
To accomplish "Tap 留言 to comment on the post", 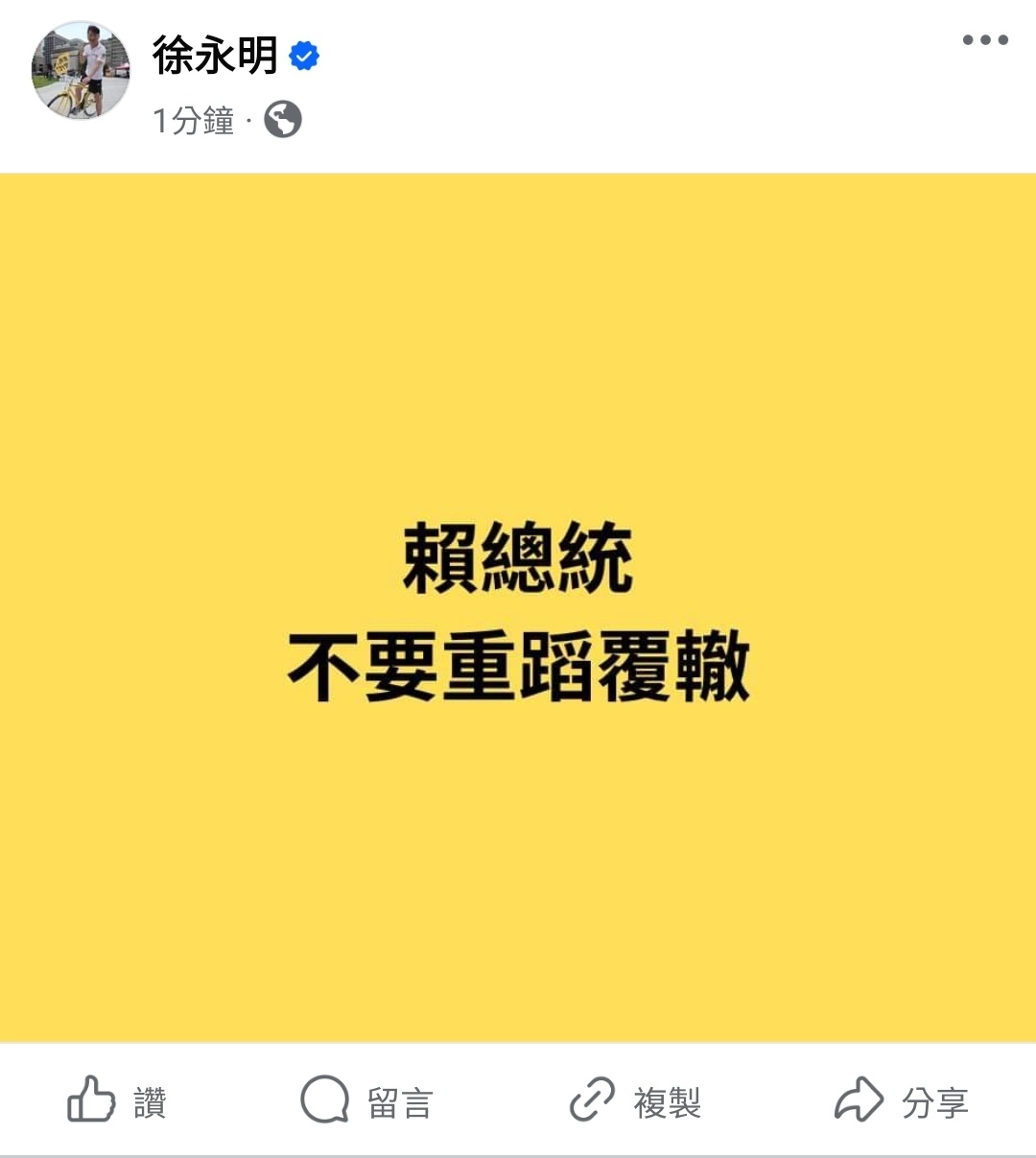I will point(366,1100).
